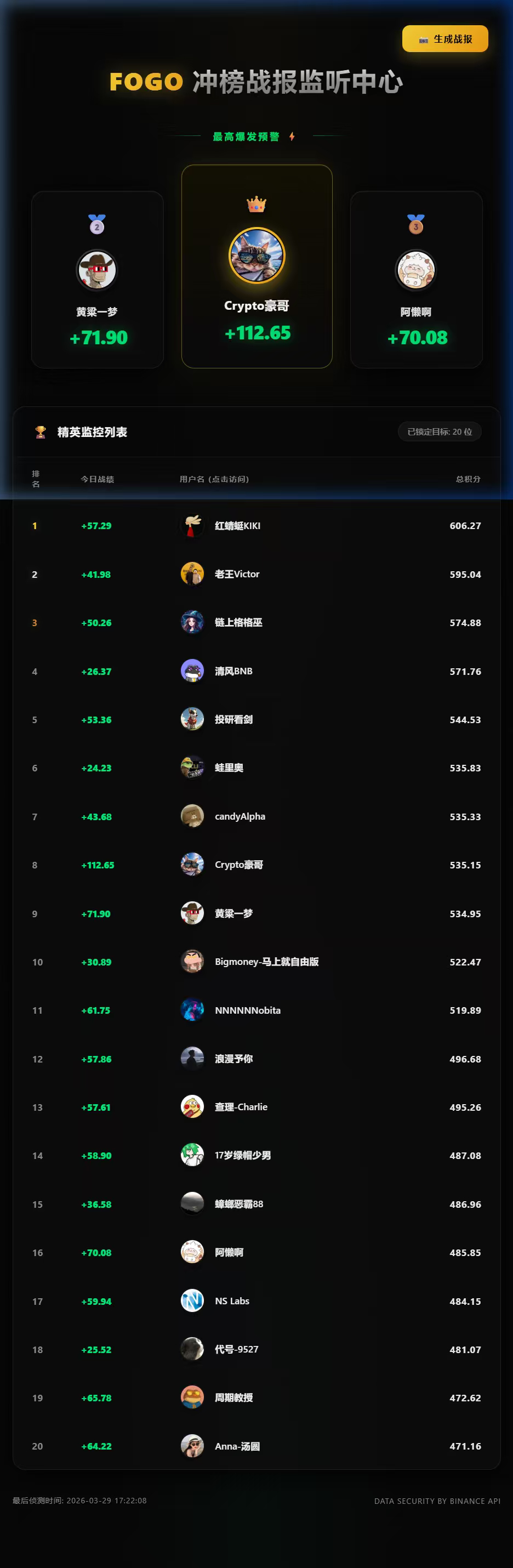This screenshot has height=1568, width=513.
Task: Tap the username 蛙里奥
Action: pos(229,768)
